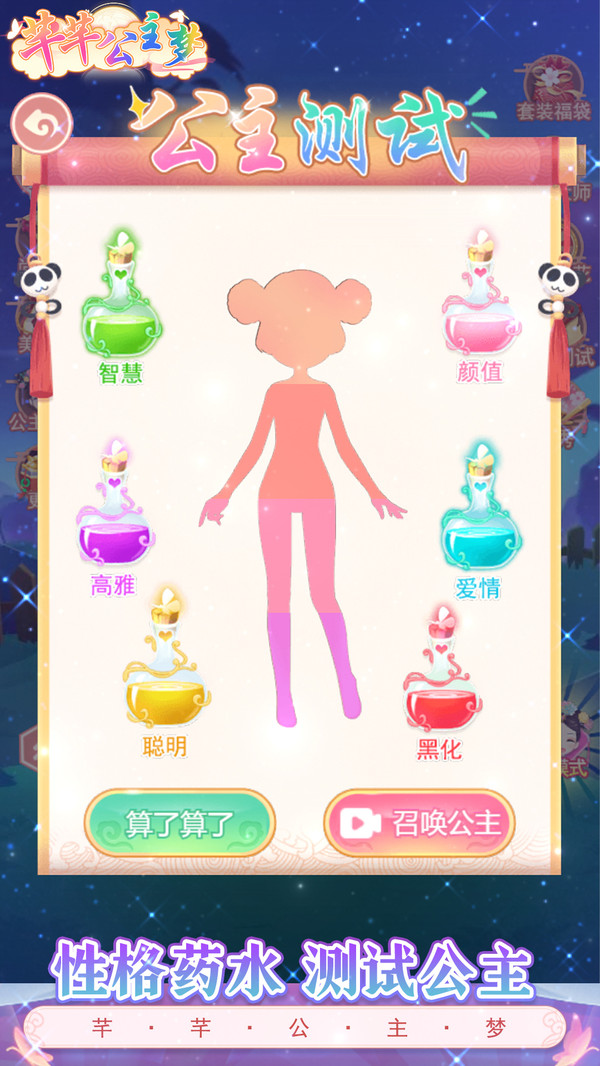
Task: Tap the 算了算了 button
Action: [180, 823]
